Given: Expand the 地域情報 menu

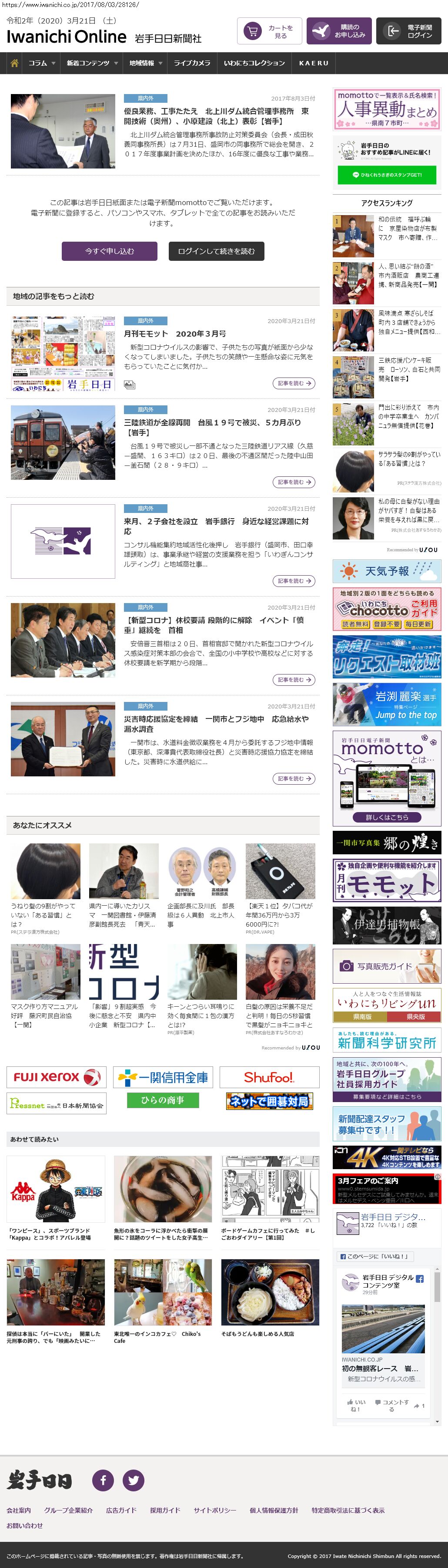Looking at the screenshot, I should (x=145, y=63).
